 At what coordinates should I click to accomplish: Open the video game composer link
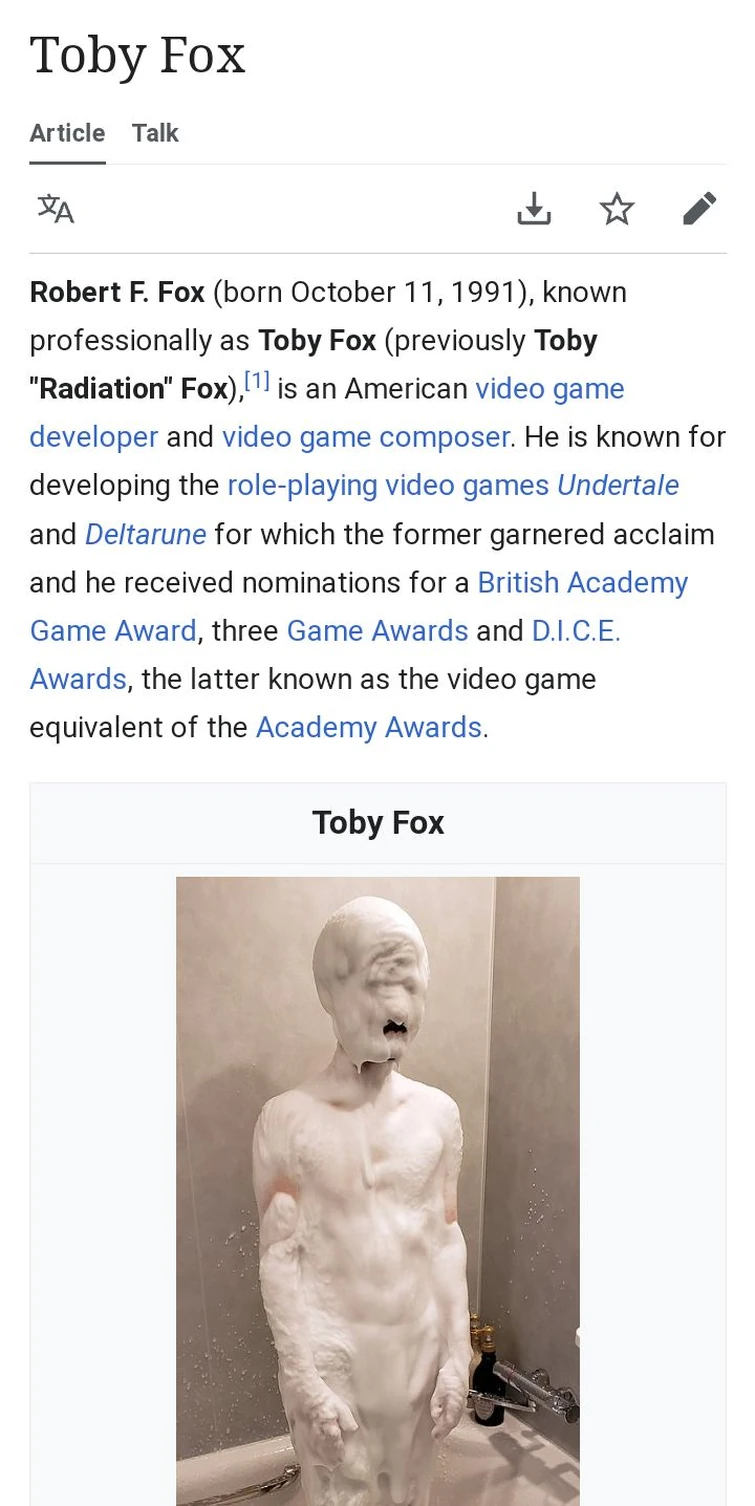[366, 437]
